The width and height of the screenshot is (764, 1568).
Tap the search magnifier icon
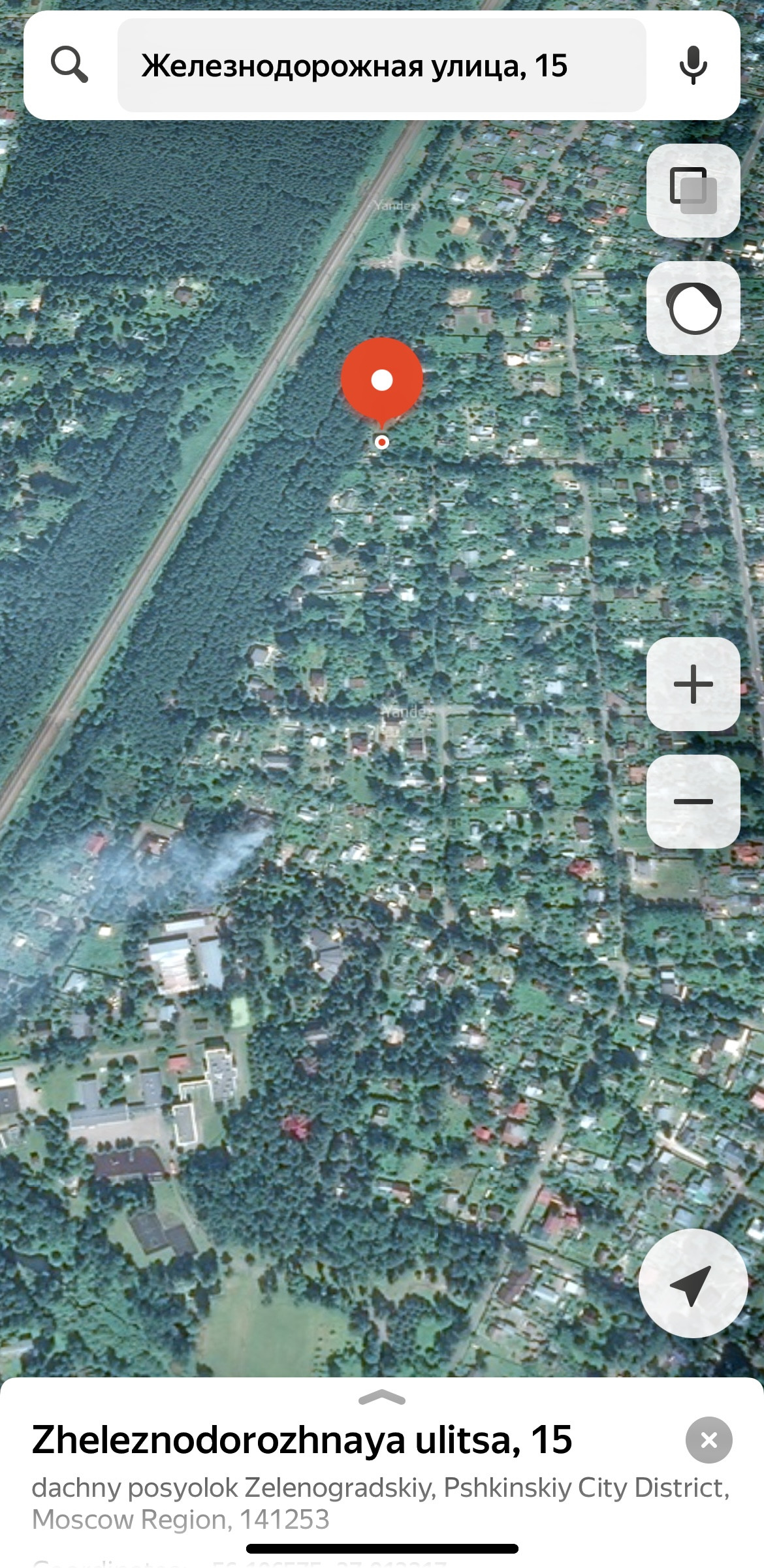click(69, 65)
